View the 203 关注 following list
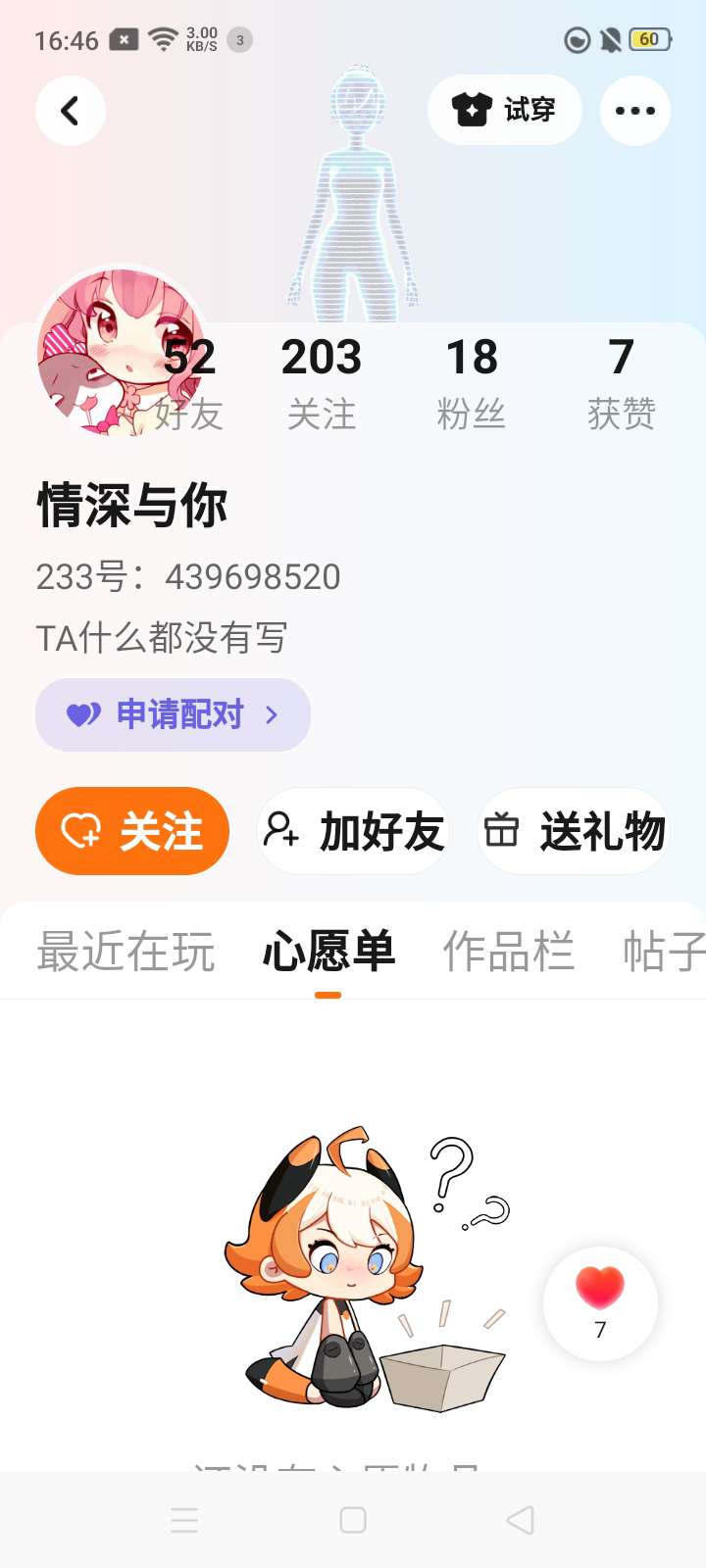Screen dimensions: 706x1568 322,383
